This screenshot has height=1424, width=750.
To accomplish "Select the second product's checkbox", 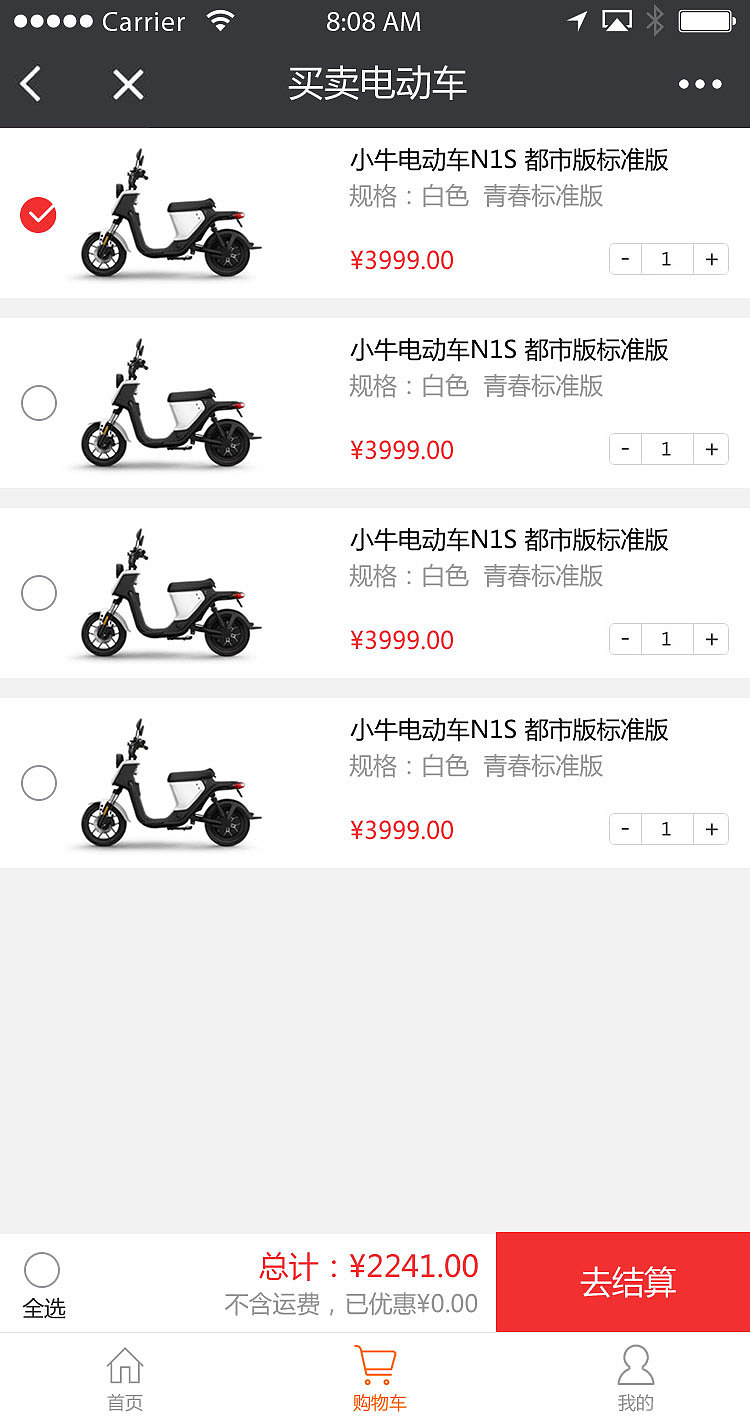I will tap(38, 403).
